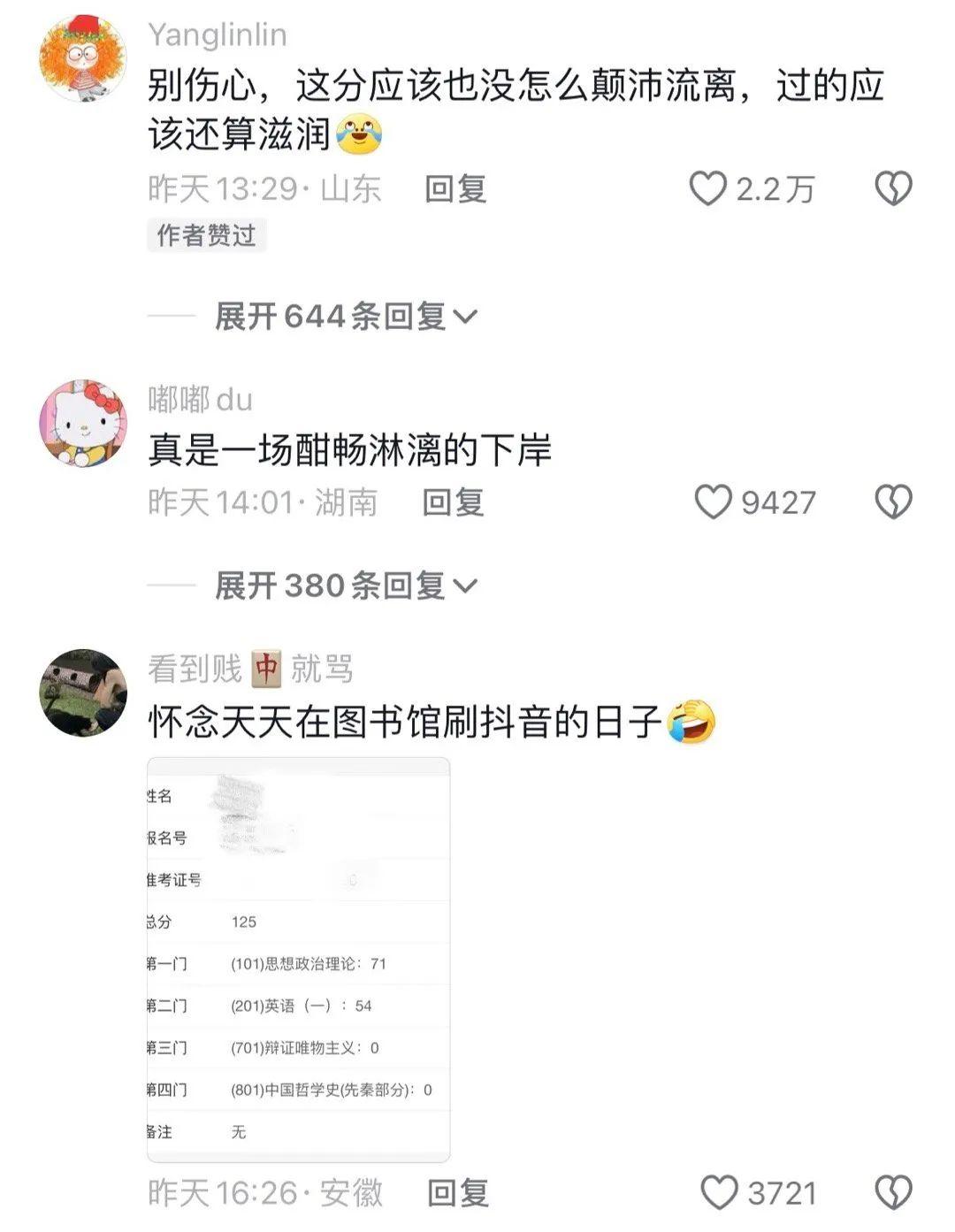Dislike the 图书馆刷抖音 comment
This screenshot has height=1232, width=955.
click(893, 1192)
